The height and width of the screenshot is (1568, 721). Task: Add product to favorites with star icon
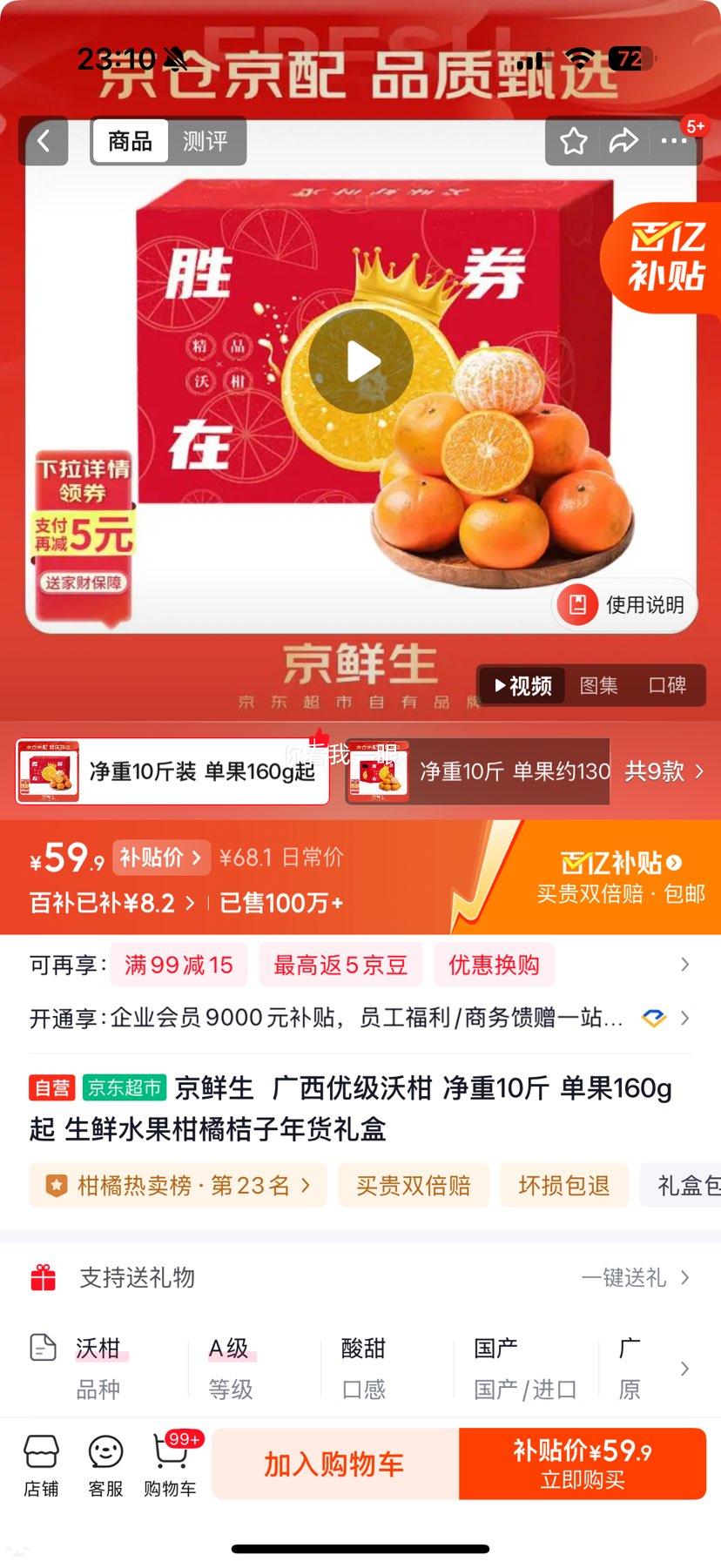pyautogui.click(x=573, y=141)
